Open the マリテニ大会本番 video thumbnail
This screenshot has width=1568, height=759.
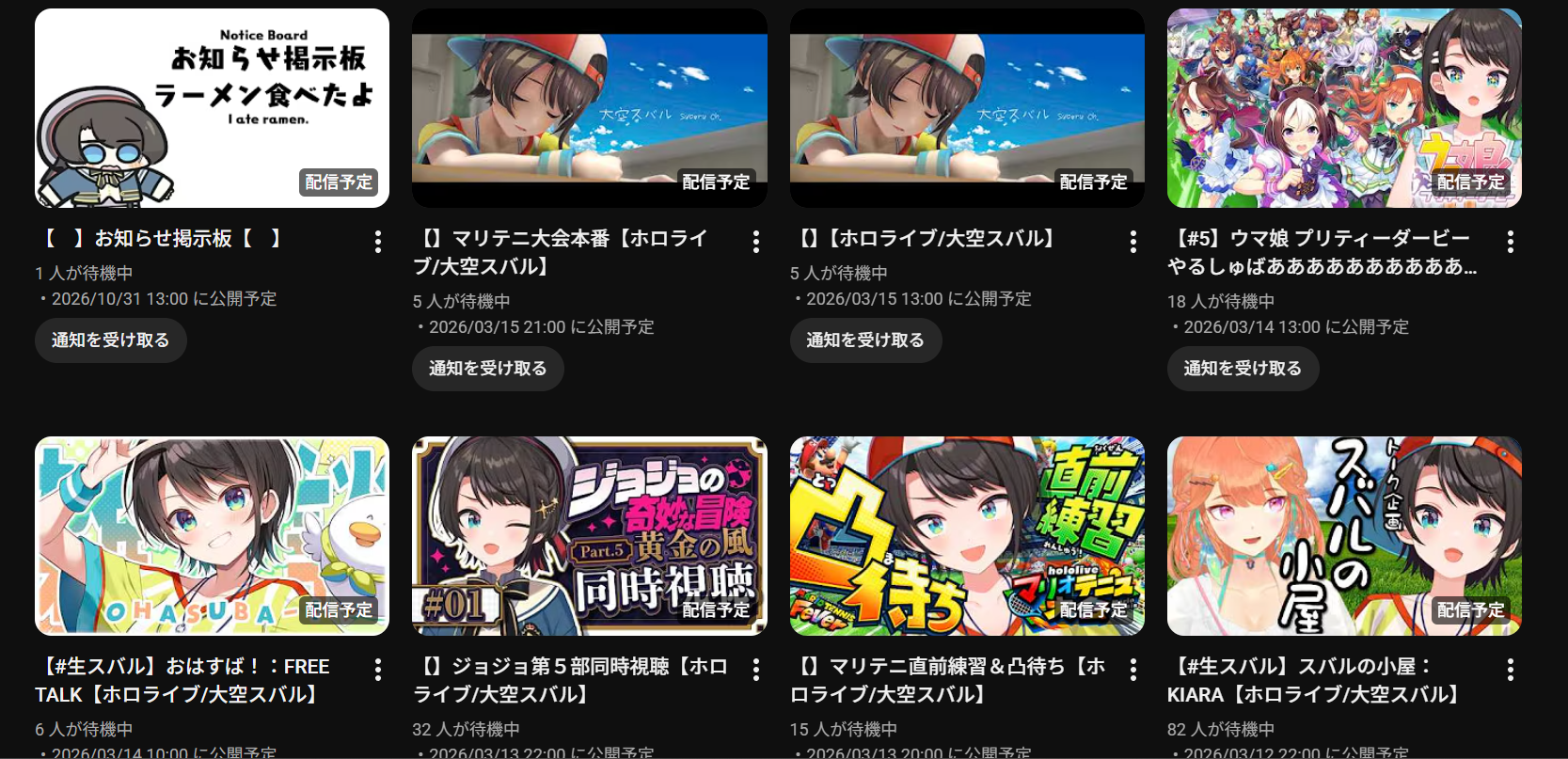click(589, 108)
